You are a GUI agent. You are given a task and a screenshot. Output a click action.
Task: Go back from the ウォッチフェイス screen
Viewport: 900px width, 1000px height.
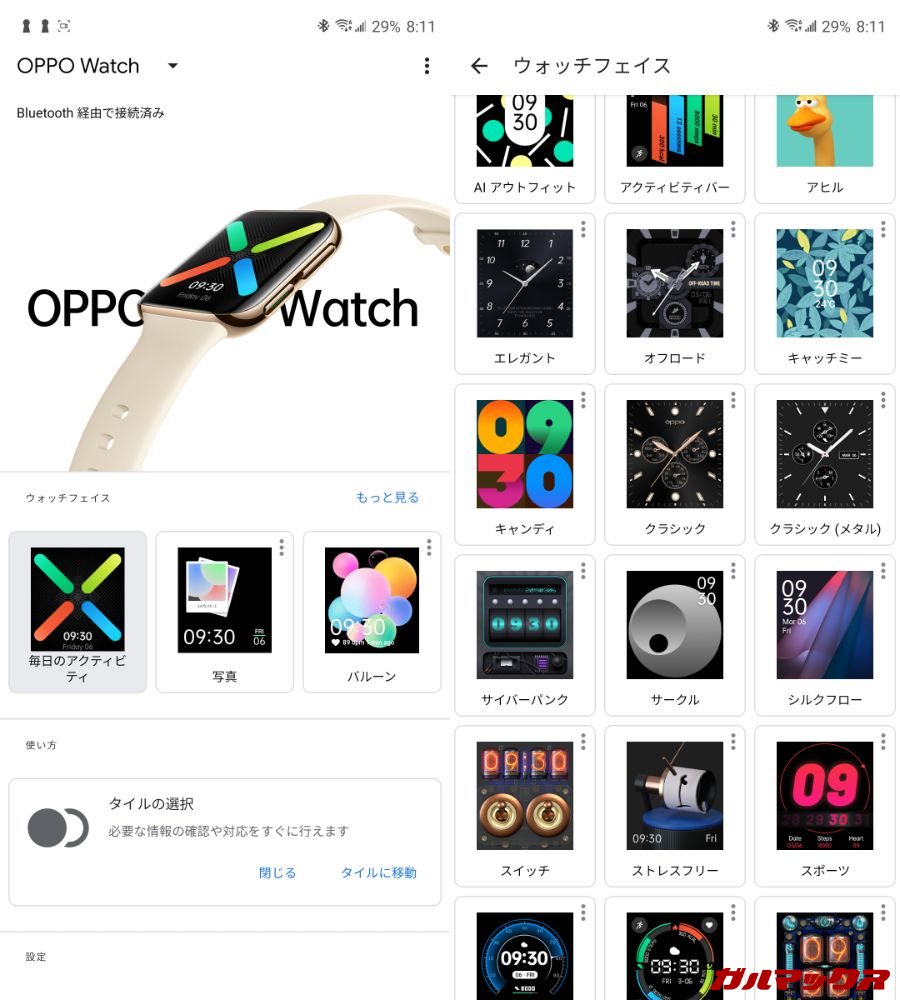click(x=479, y=66)
